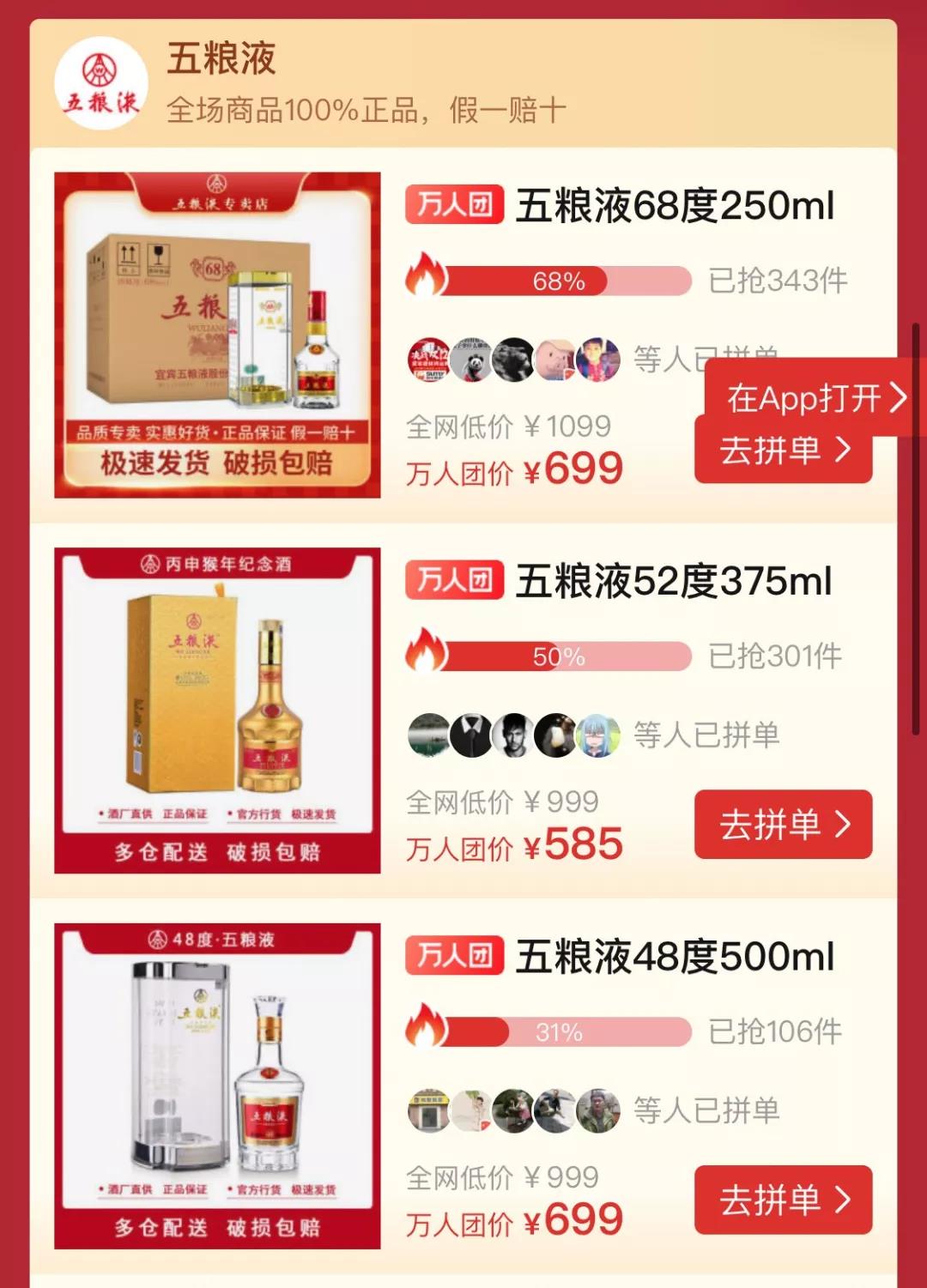
Task: Tap 在App打开 floating button
Action: pos(815,397)
